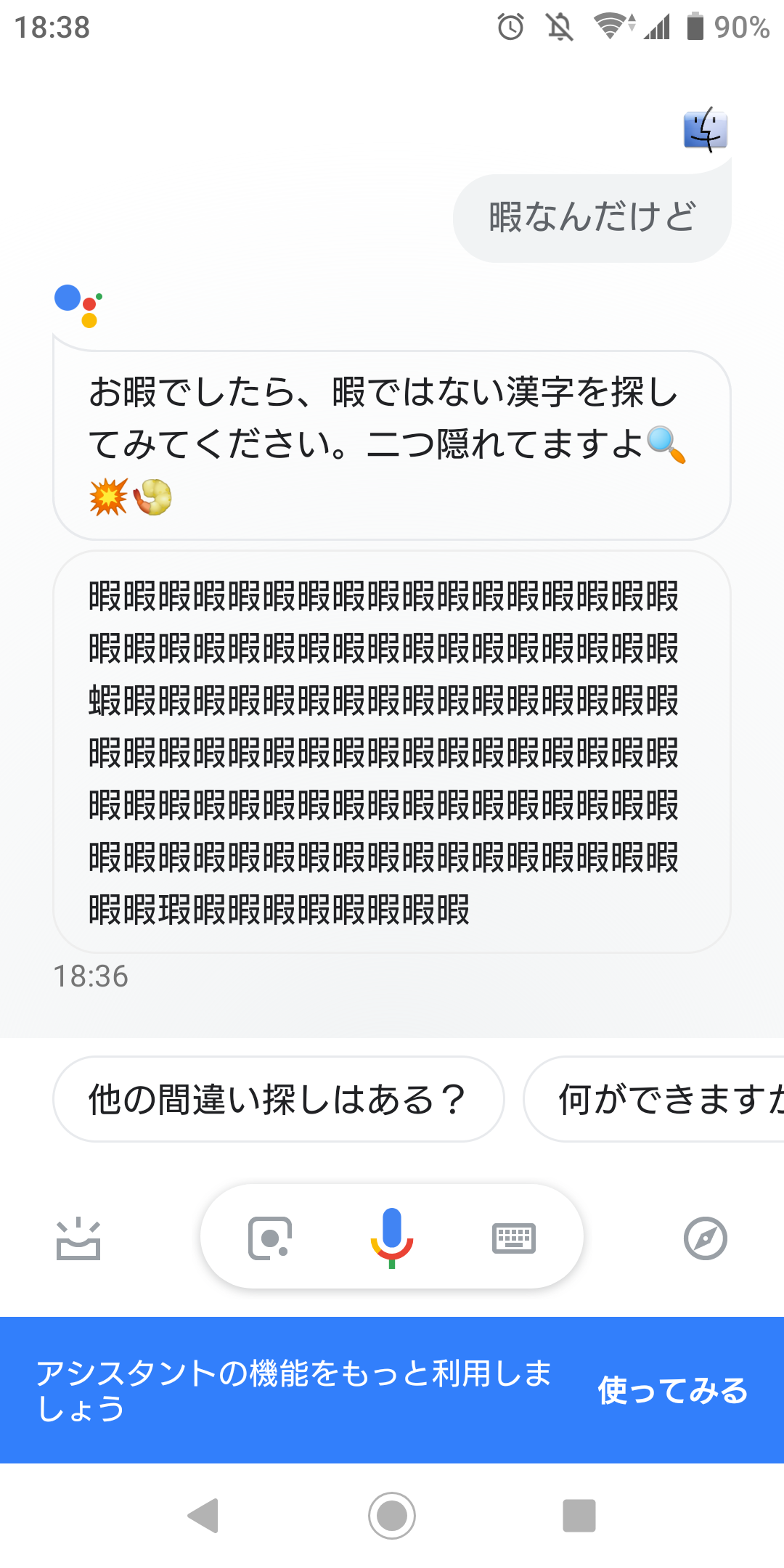The width and height of the screenshot is (784, 1568).
Task: Open the keyboard to type a query
Action: coord(514,1238)
